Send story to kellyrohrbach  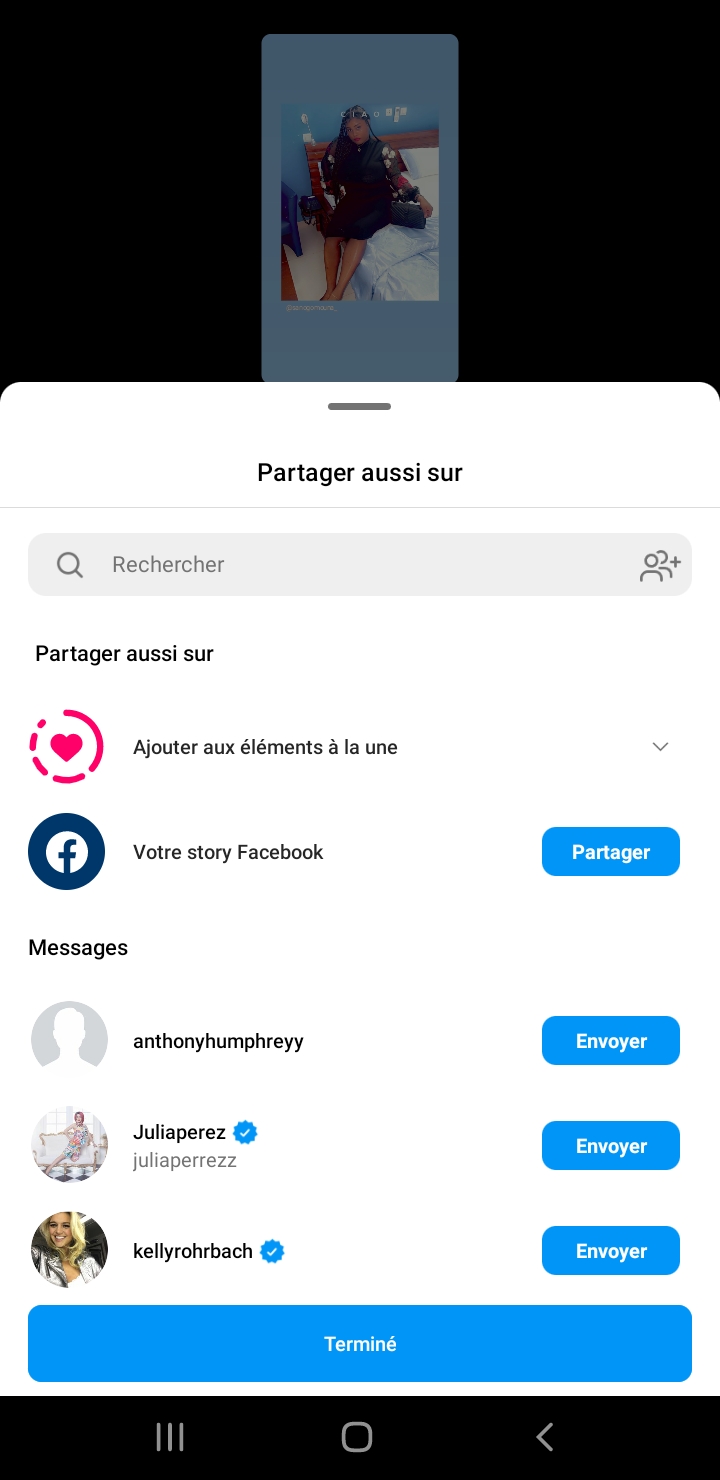(x=610, y=1251)
